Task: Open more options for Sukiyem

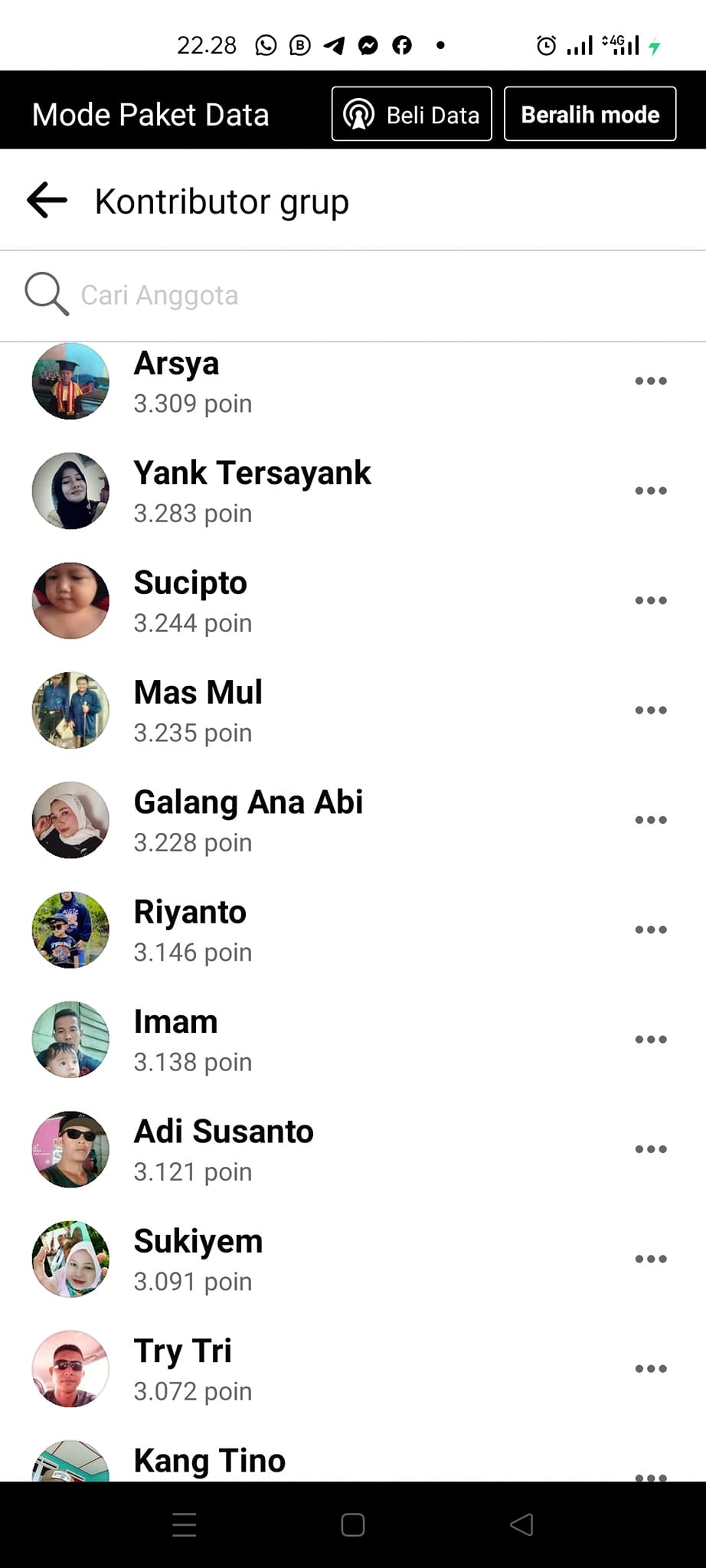Action: 651,1259
